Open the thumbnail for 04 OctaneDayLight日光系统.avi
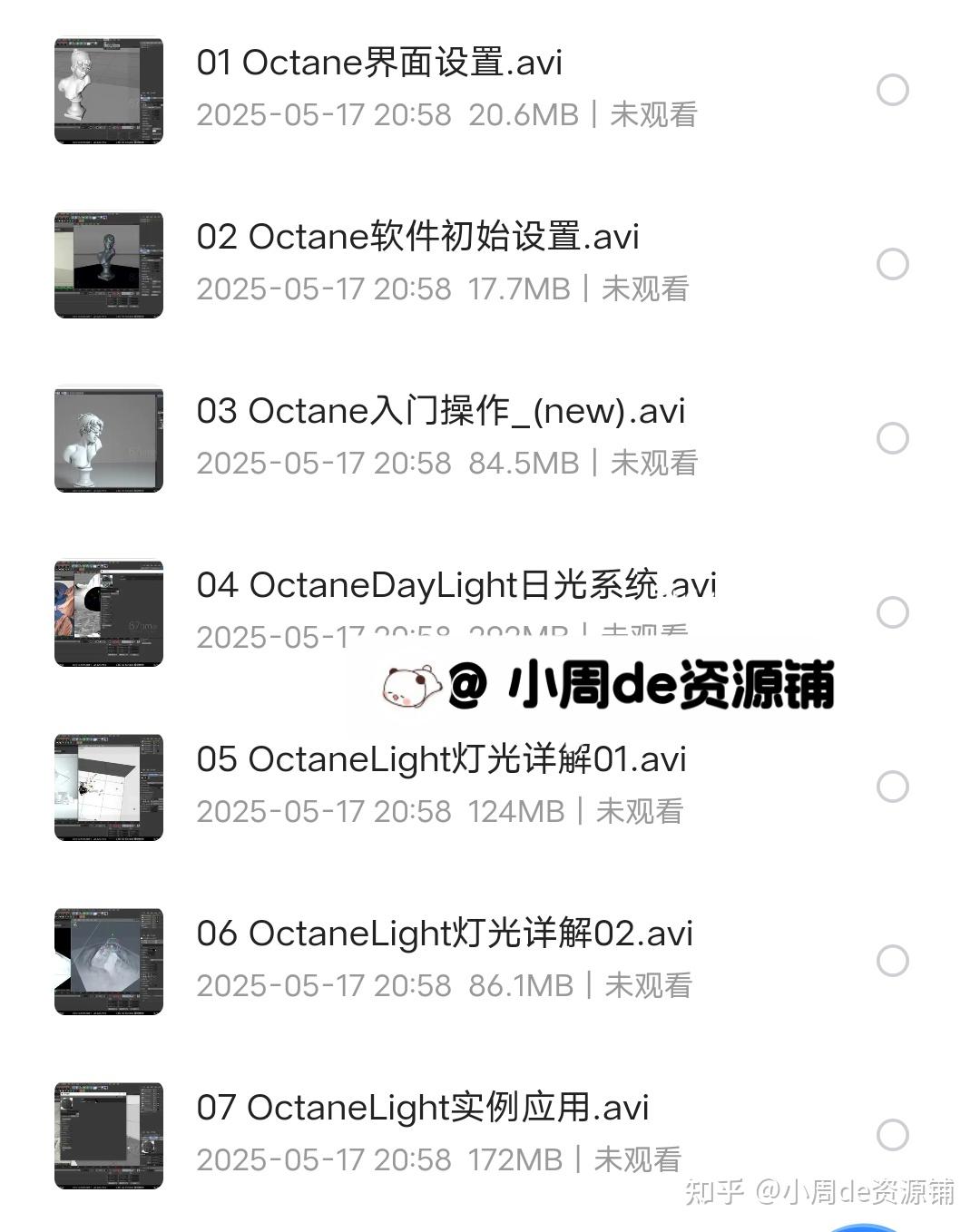Viewport: 980px width, 1232px height. click(109, 613)
